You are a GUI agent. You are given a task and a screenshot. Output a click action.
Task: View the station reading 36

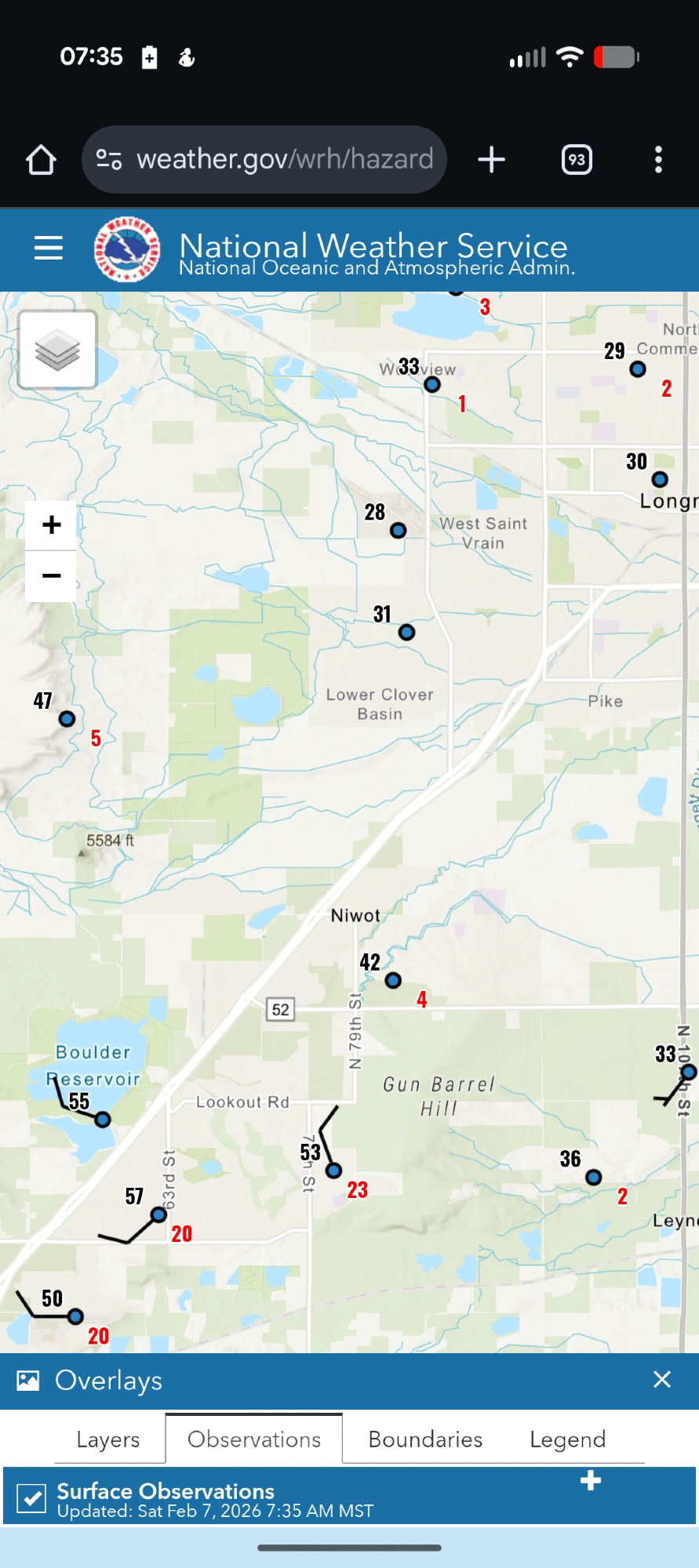coord(594,1177)
